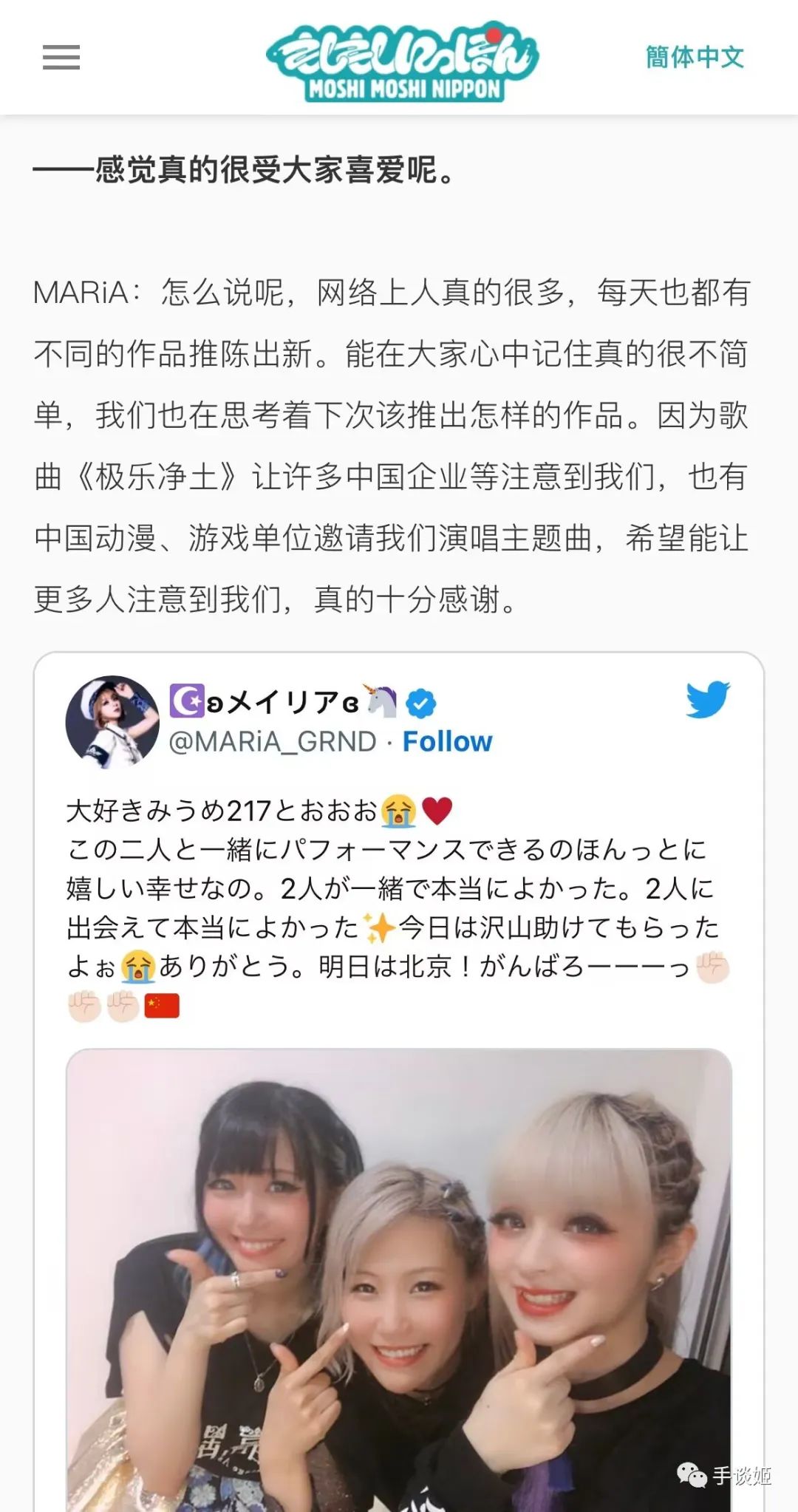This screenshot has width=798, height=1512.
Task: Open the @MARiA_GRND handle link
Action: click(273, 741)
